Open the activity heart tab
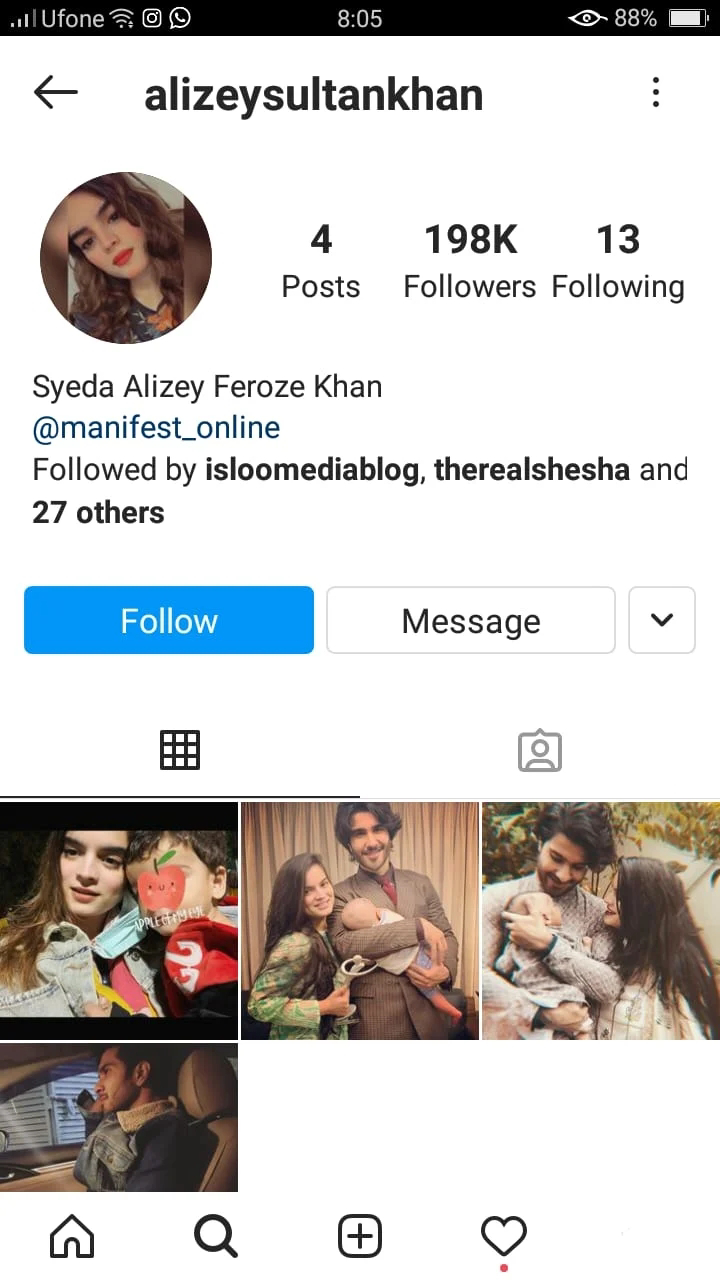This screenshot has width=720, height=1280. pyautogui.click(x=504, y=1238)
